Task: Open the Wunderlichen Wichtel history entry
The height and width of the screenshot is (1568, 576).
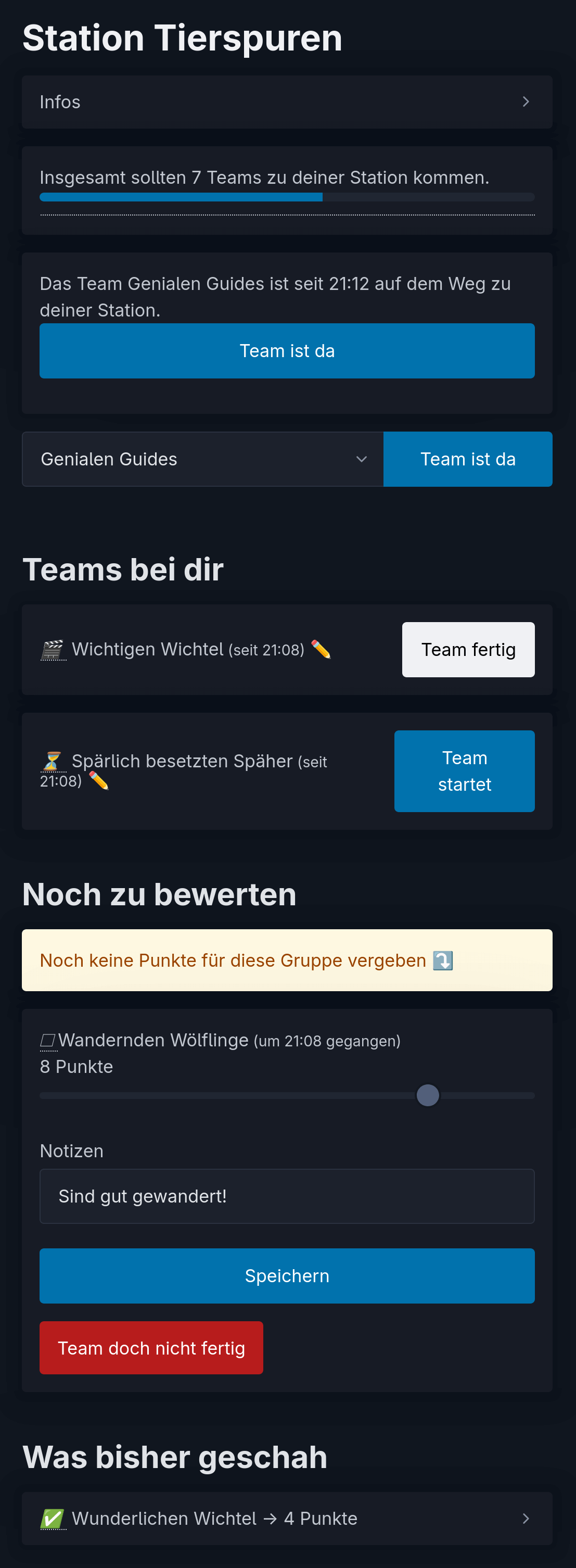Action: [x=287, y=1518]
